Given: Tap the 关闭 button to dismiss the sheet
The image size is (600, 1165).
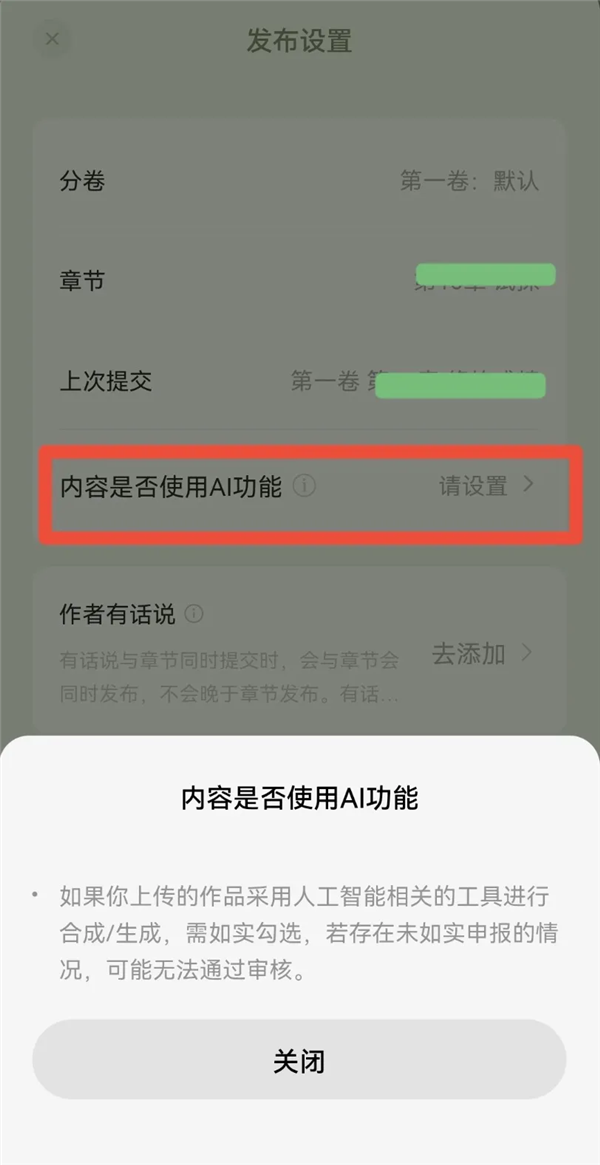Looking at the screenshot, I should pyautogui.click(x=299, y=1061).
